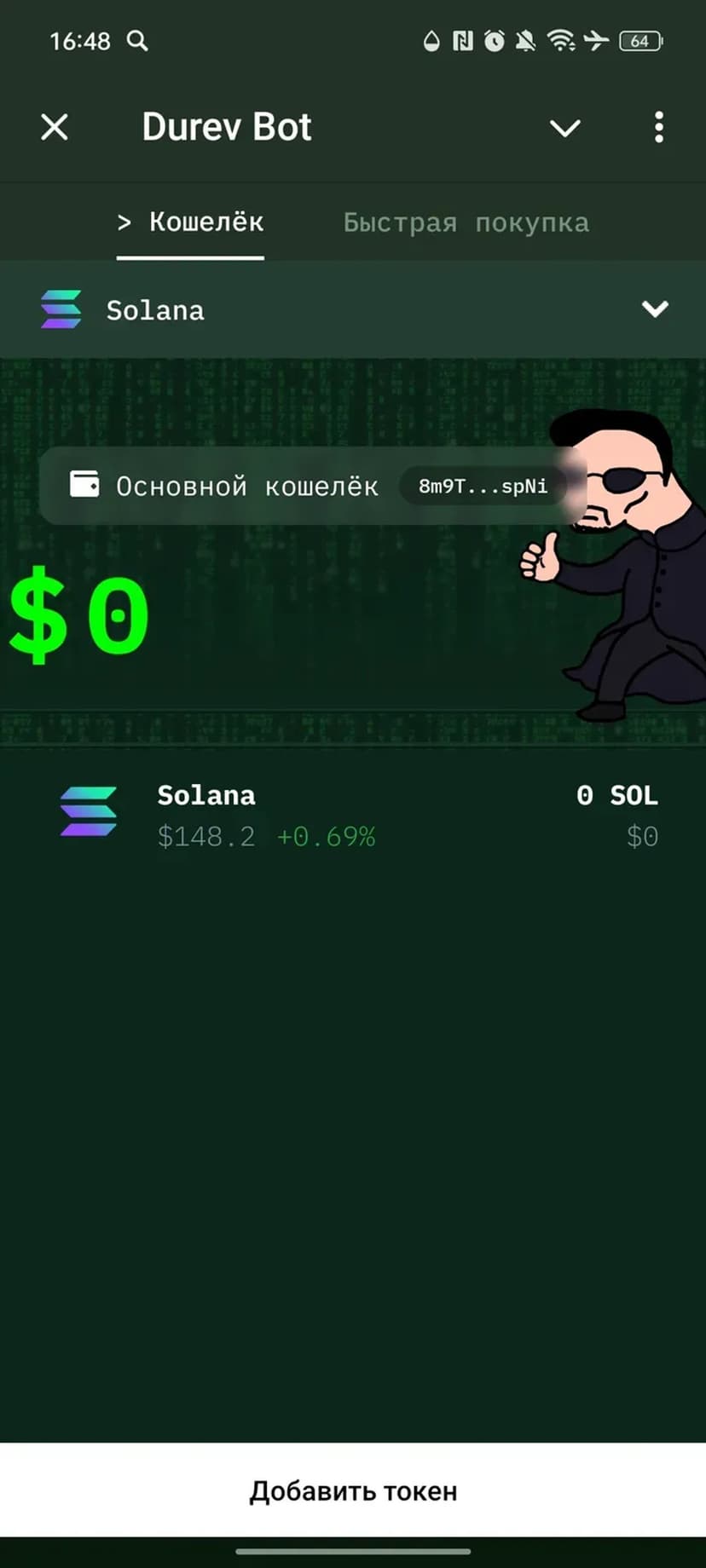
Task: Open the Solana token row
Action: pyautogui.click(x=353, y=814)
